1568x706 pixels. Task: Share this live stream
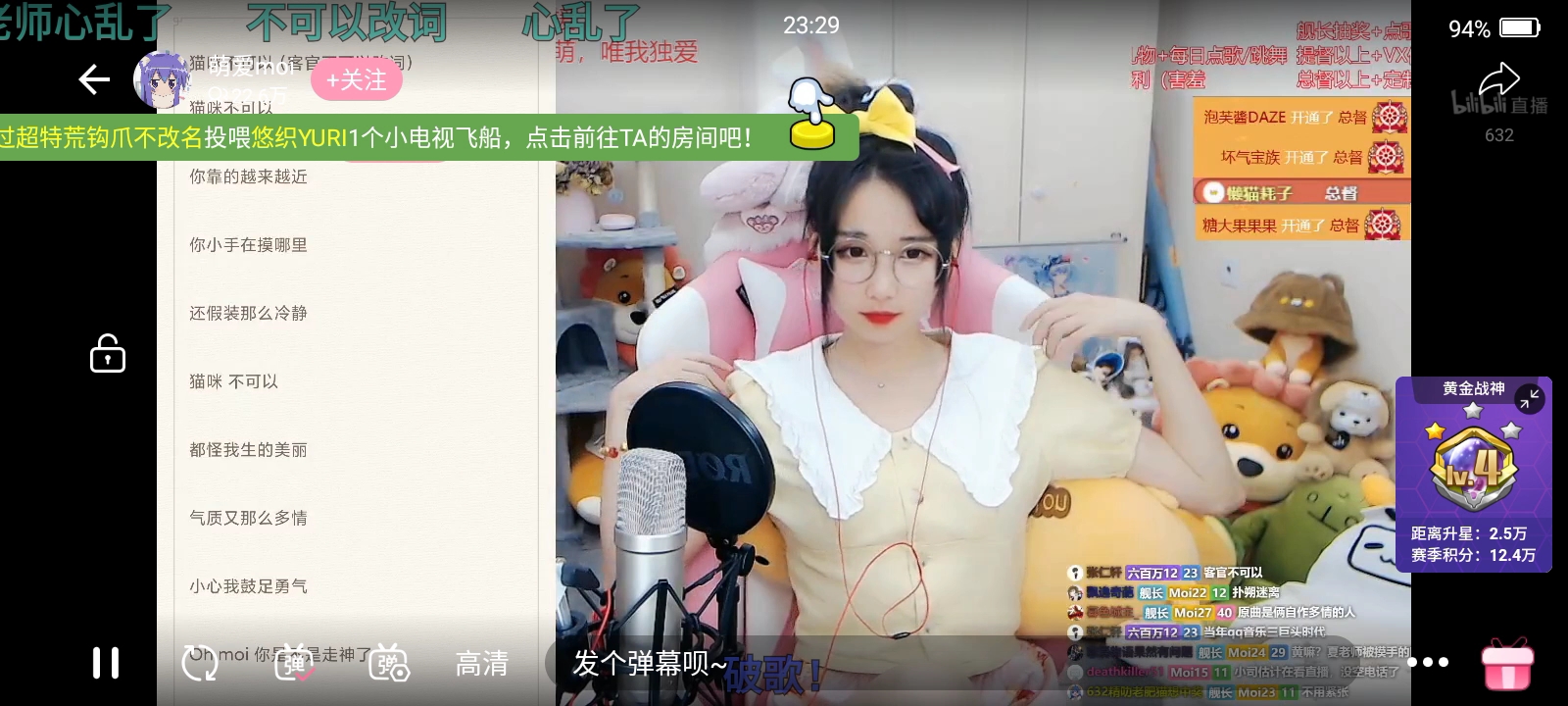(x=1498, y=79)
